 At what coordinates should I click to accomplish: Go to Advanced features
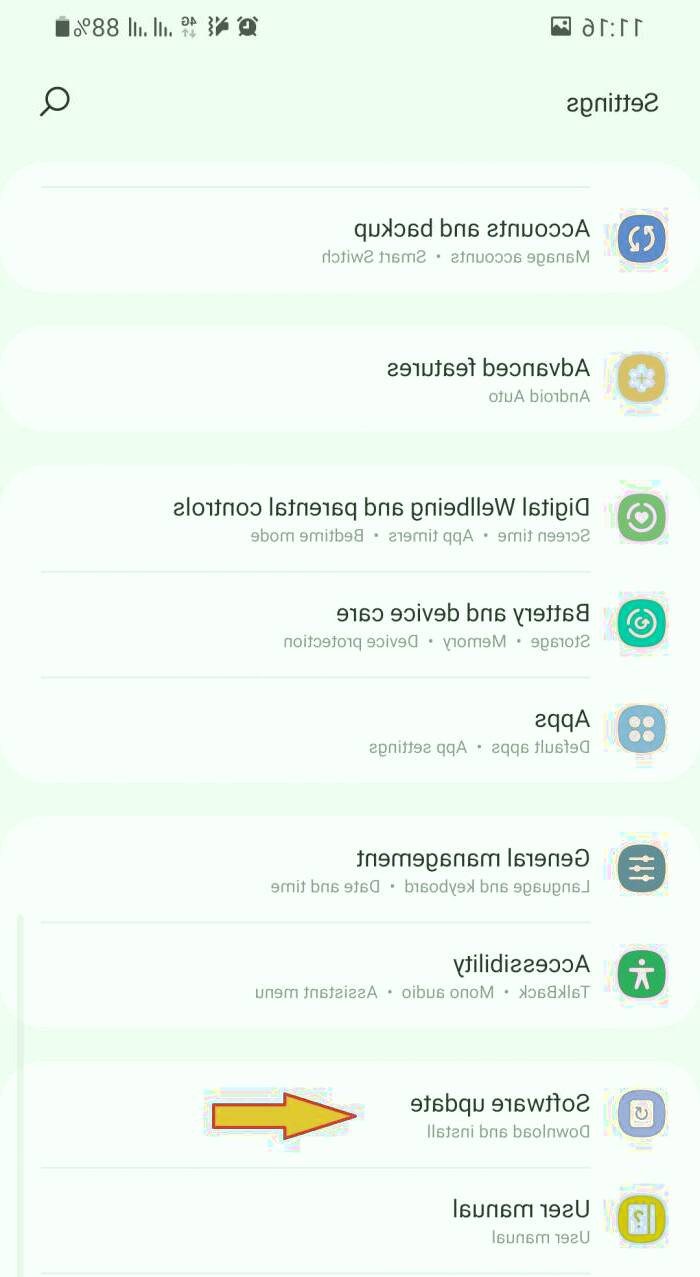click(488, 379)
